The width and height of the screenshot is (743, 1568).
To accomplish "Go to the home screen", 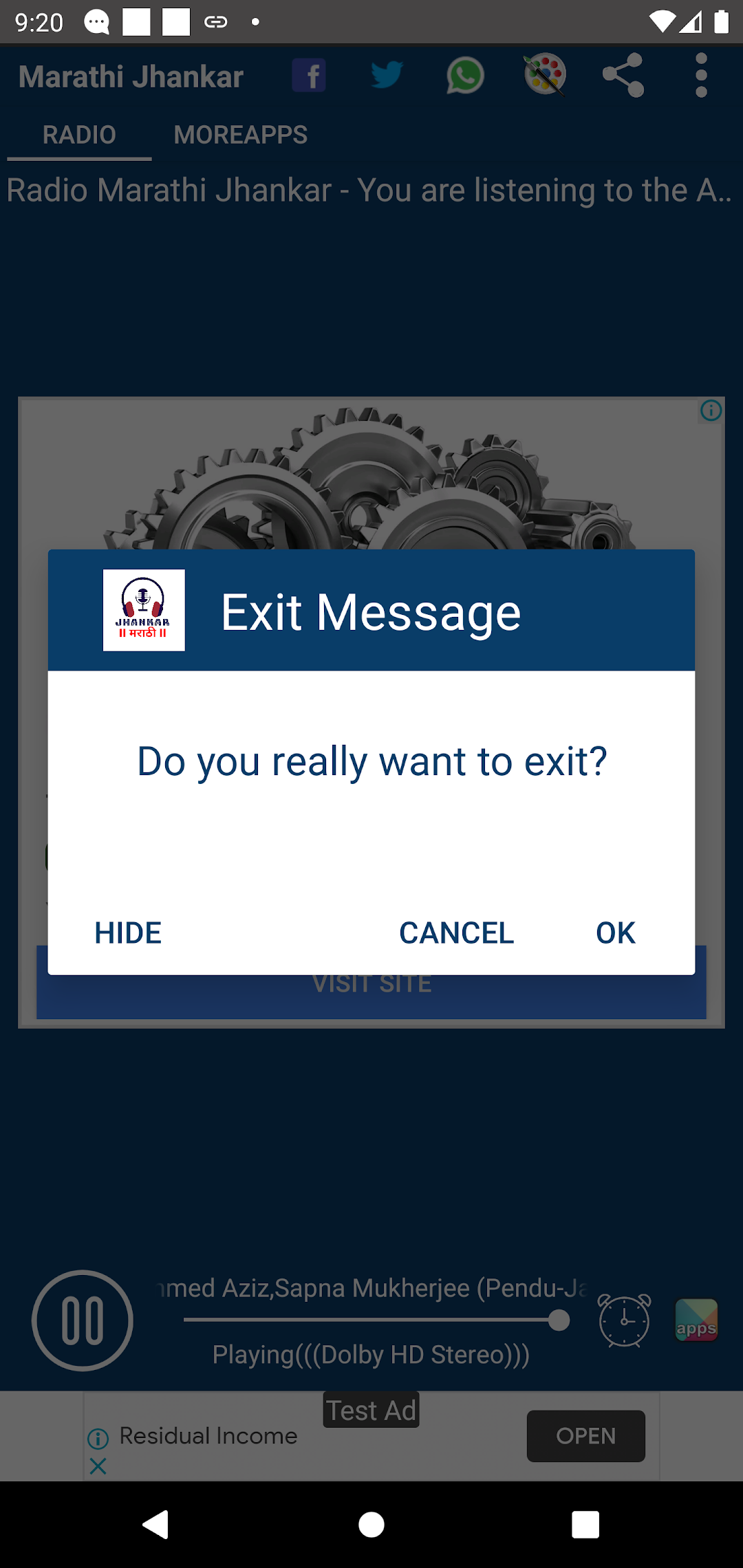I will point(371,1525).
